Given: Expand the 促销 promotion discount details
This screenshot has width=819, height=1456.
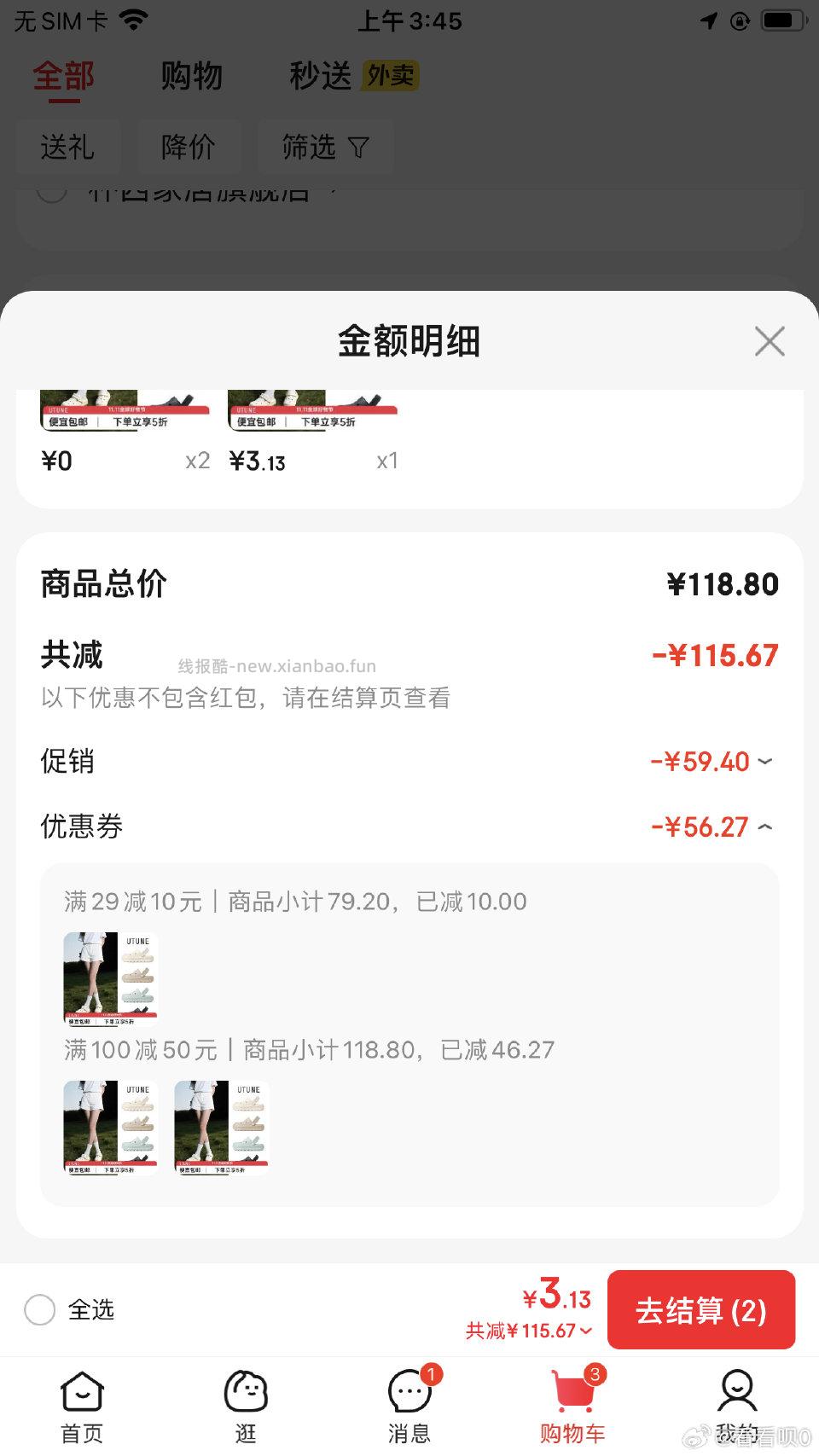Looking at the screenshot, I should pyautogui.click(x=765, y=762).
